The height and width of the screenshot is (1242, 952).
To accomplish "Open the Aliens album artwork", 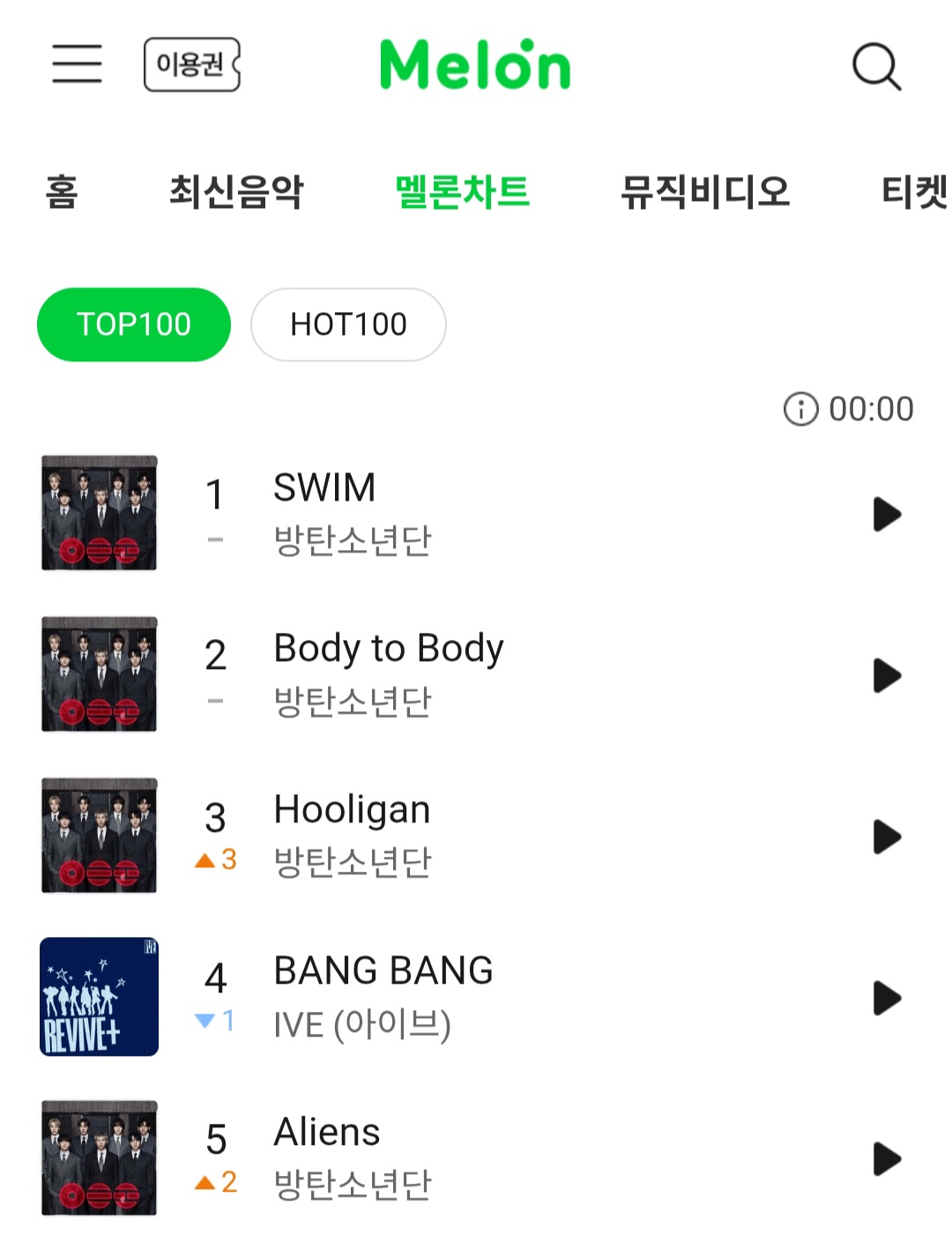I will tap(100, 1157).
